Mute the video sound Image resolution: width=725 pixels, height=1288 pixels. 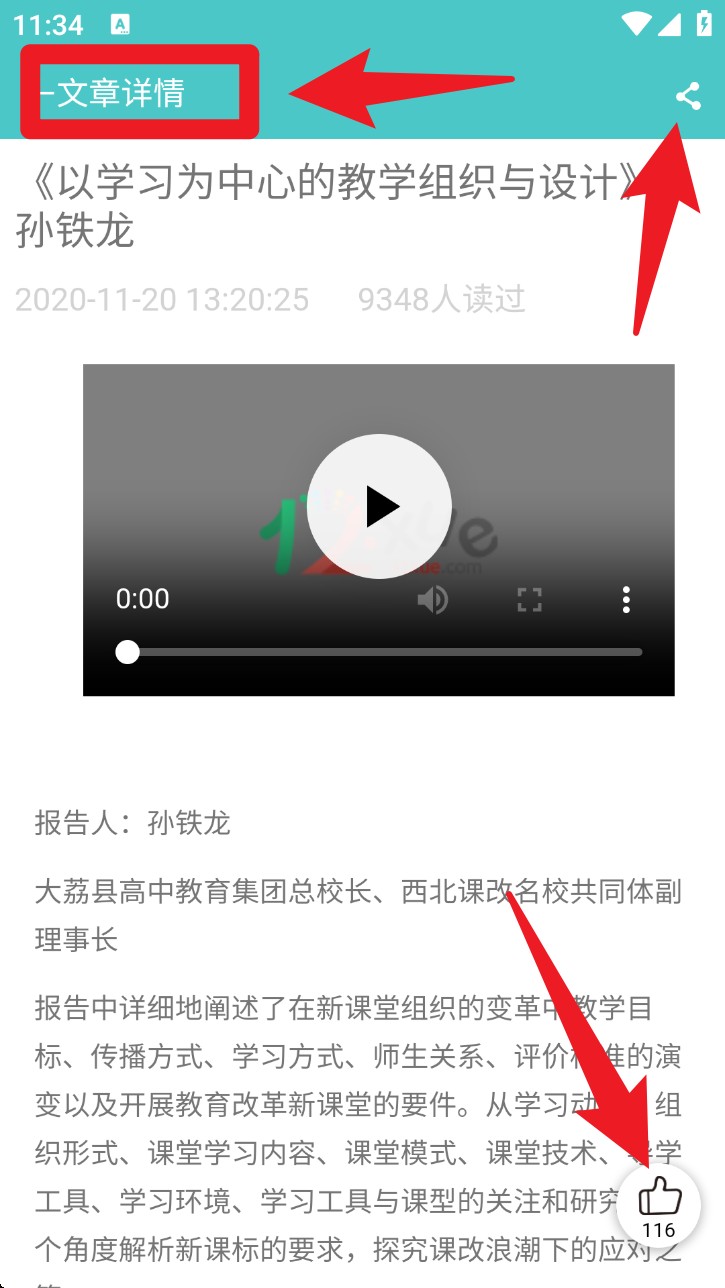[432, 600]
